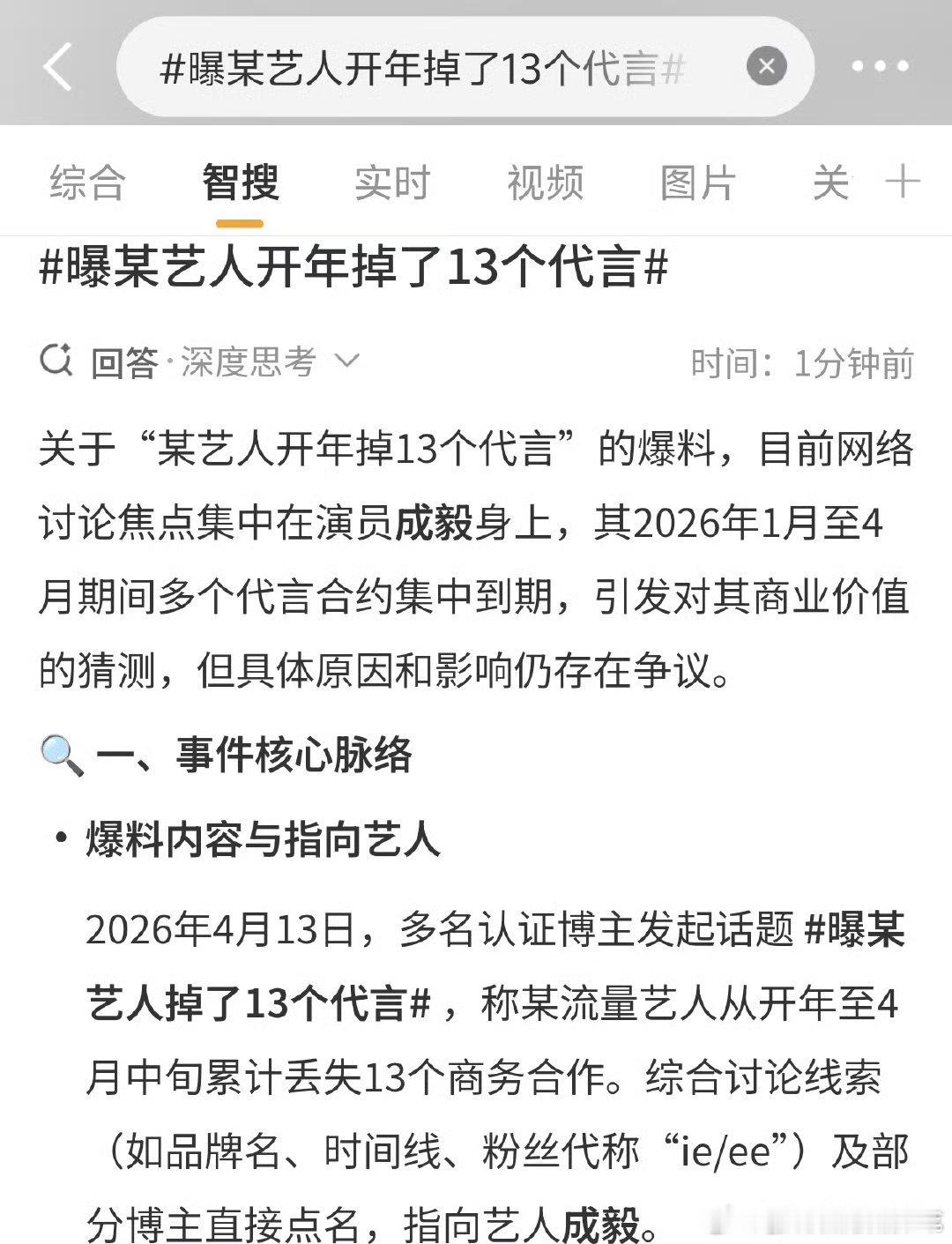Tap the search input field at the top
The width and height of the screenshot is (952, 1244).
423,65
